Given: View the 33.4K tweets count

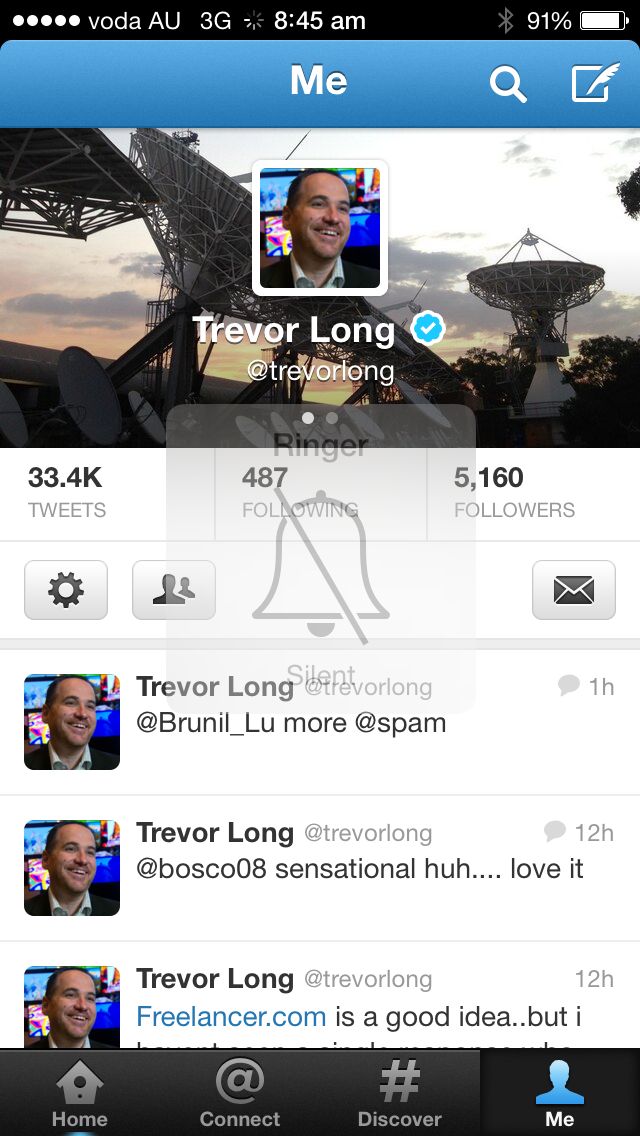Looking at the screenshot, I should [65, 493].
